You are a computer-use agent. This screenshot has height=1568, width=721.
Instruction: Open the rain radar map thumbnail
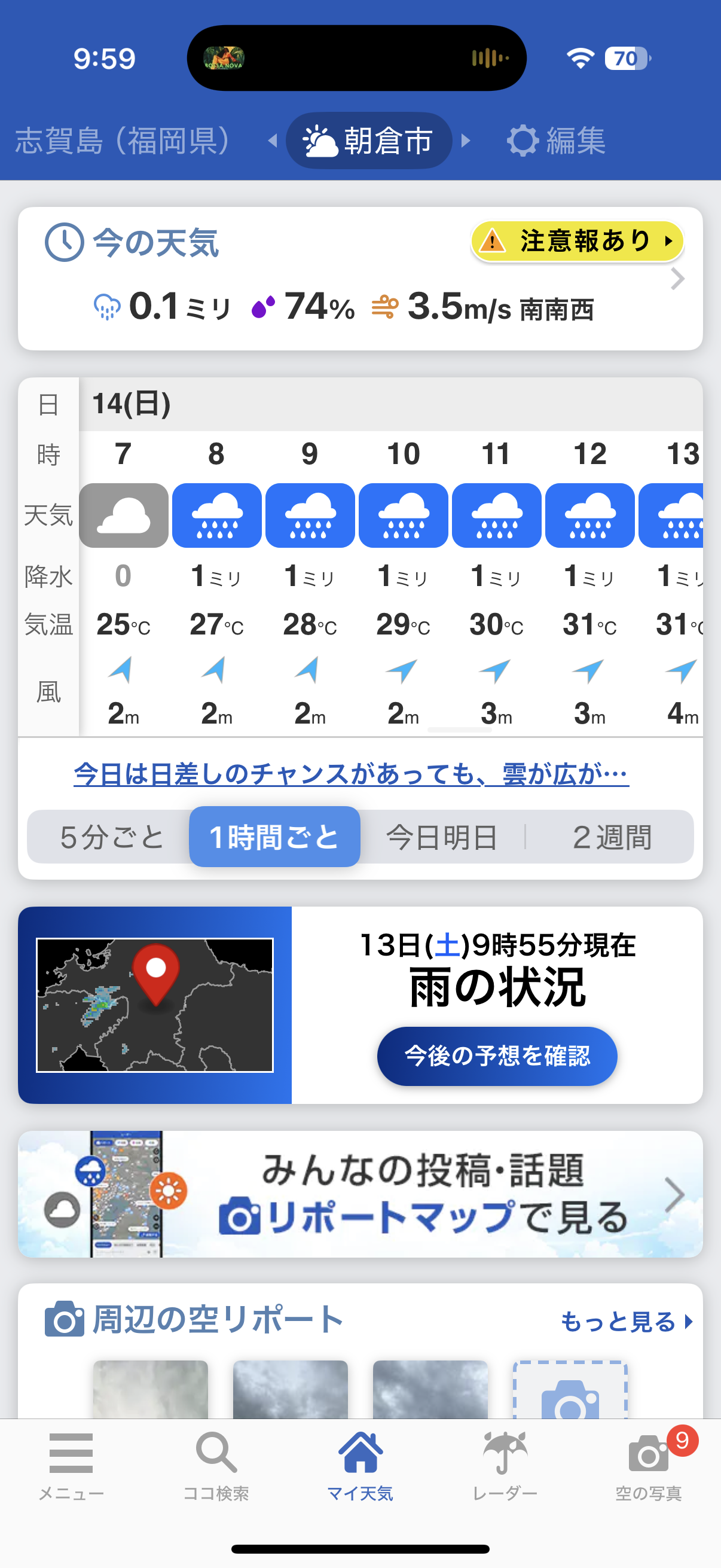coord(155,1005)
